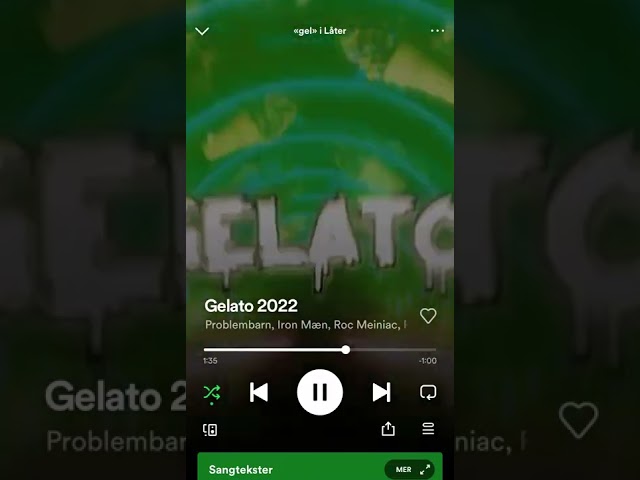Viewport: 640px width, 480px height.
Task: Pause the current song
Action: coord(320,392)
